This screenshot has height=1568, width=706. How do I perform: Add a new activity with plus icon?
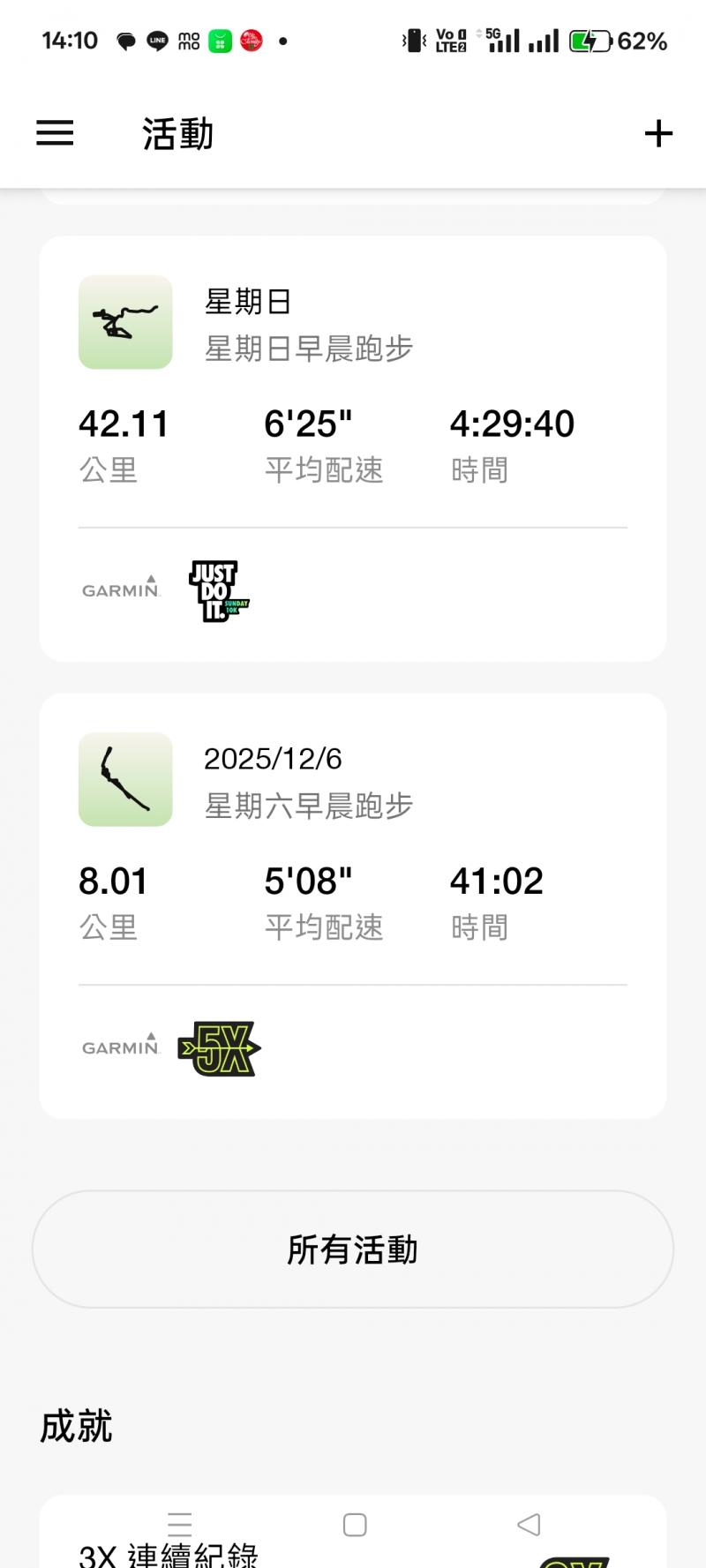(x=658, y=134)
